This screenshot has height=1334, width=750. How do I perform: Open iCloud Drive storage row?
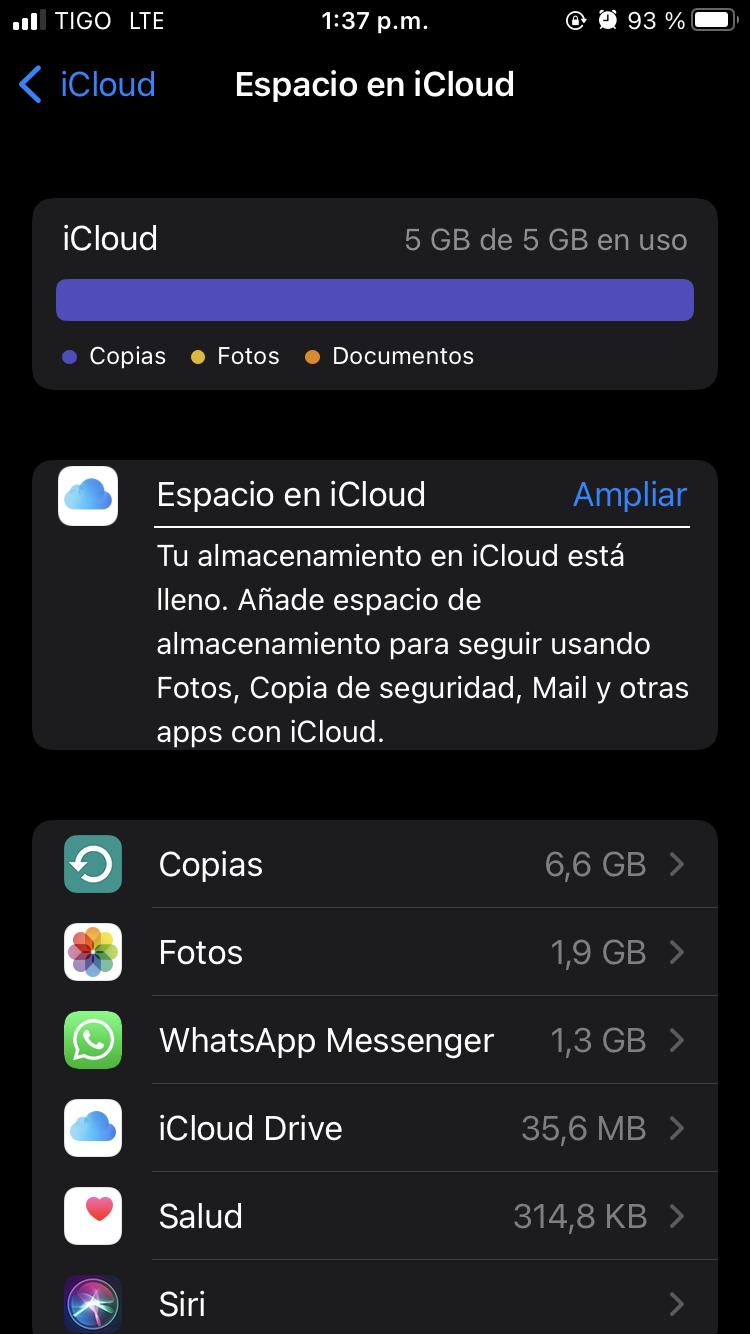pyautogui.click(x=375, y=1128)
